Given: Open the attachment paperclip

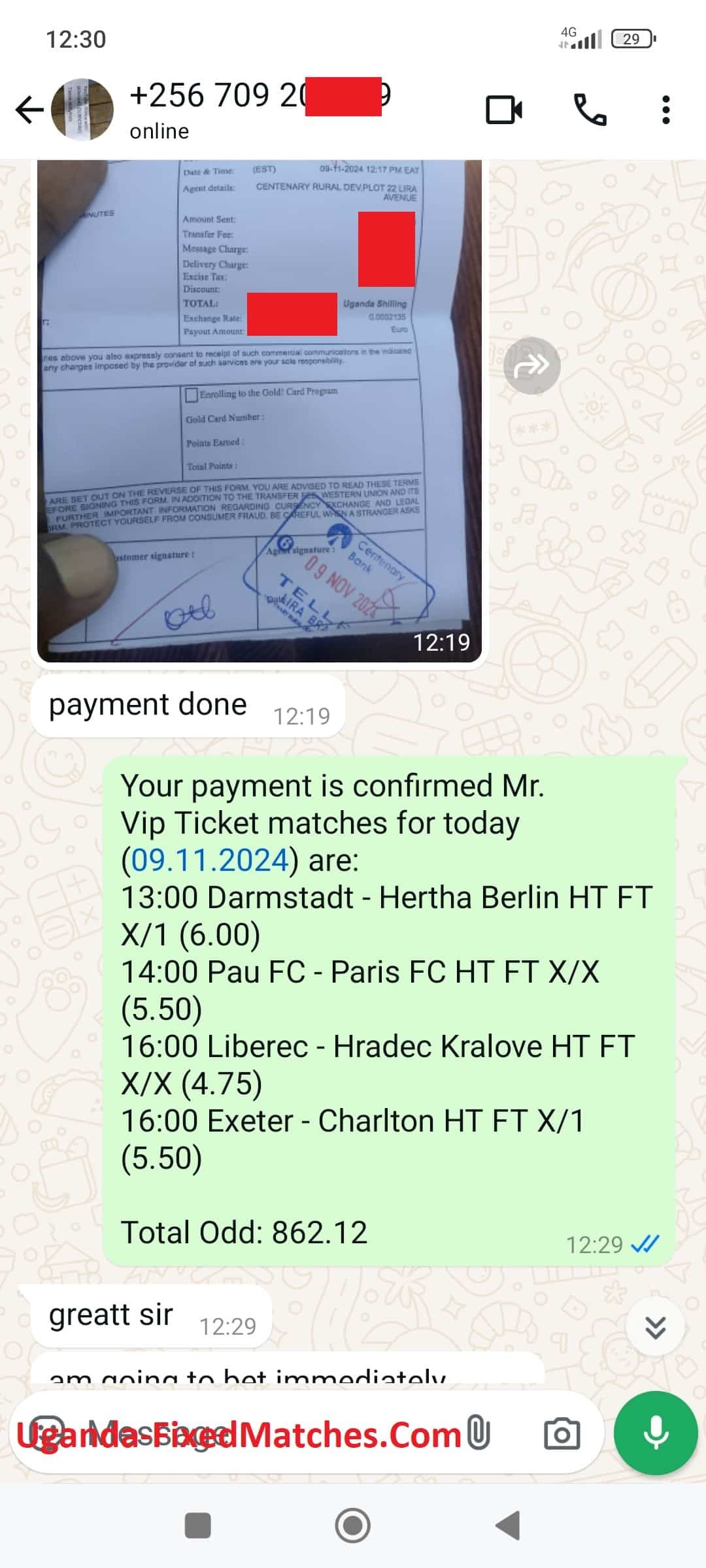Looking at the screenshot, I should point(479,1434).
